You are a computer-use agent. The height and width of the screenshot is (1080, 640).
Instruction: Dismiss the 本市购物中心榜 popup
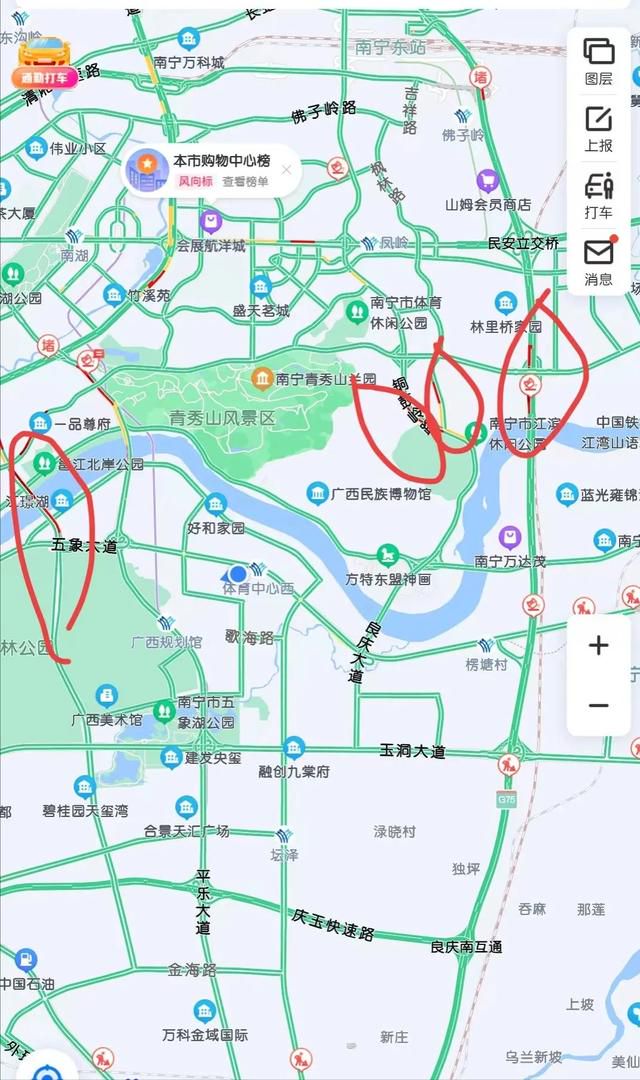coord(287,169)
